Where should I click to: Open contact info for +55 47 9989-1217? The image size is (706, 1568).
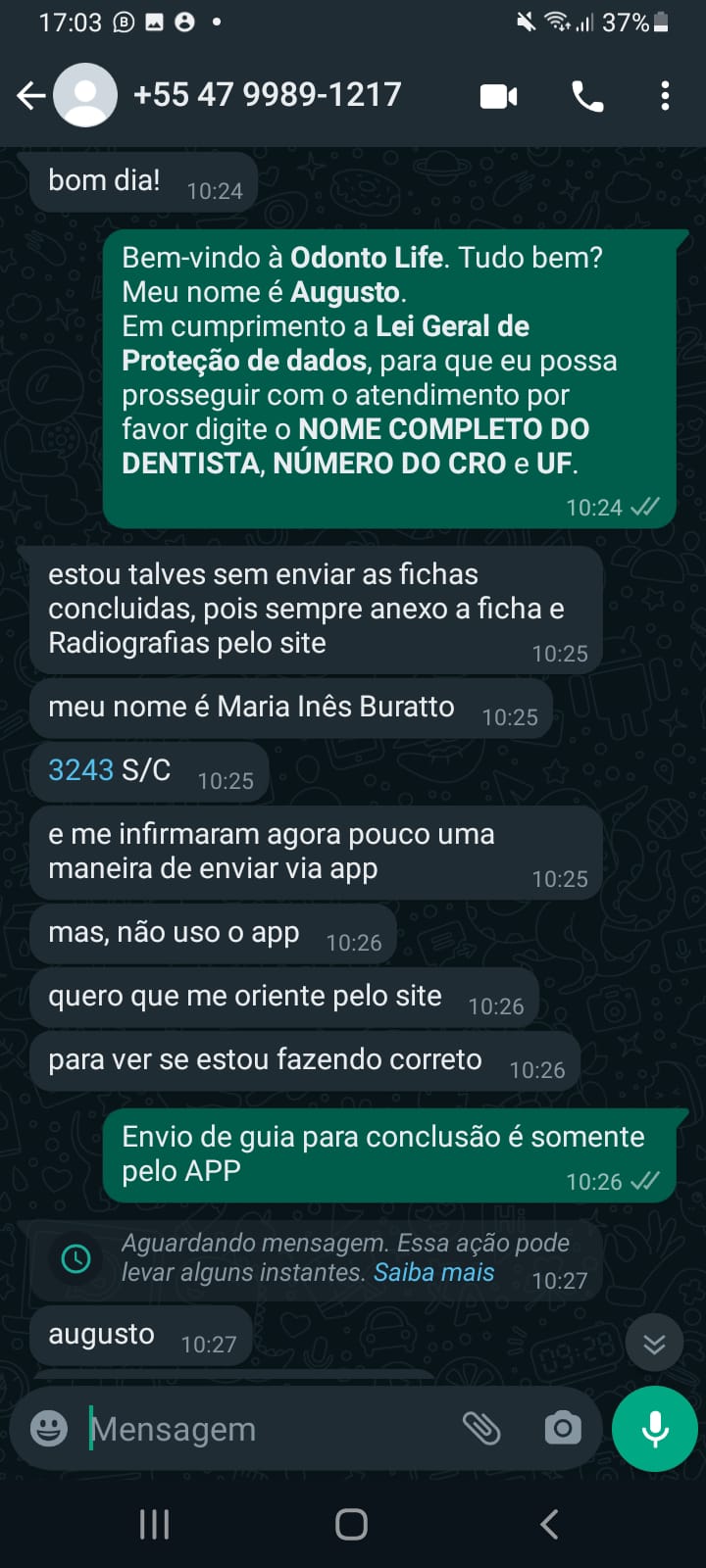(x=267, y=95)
